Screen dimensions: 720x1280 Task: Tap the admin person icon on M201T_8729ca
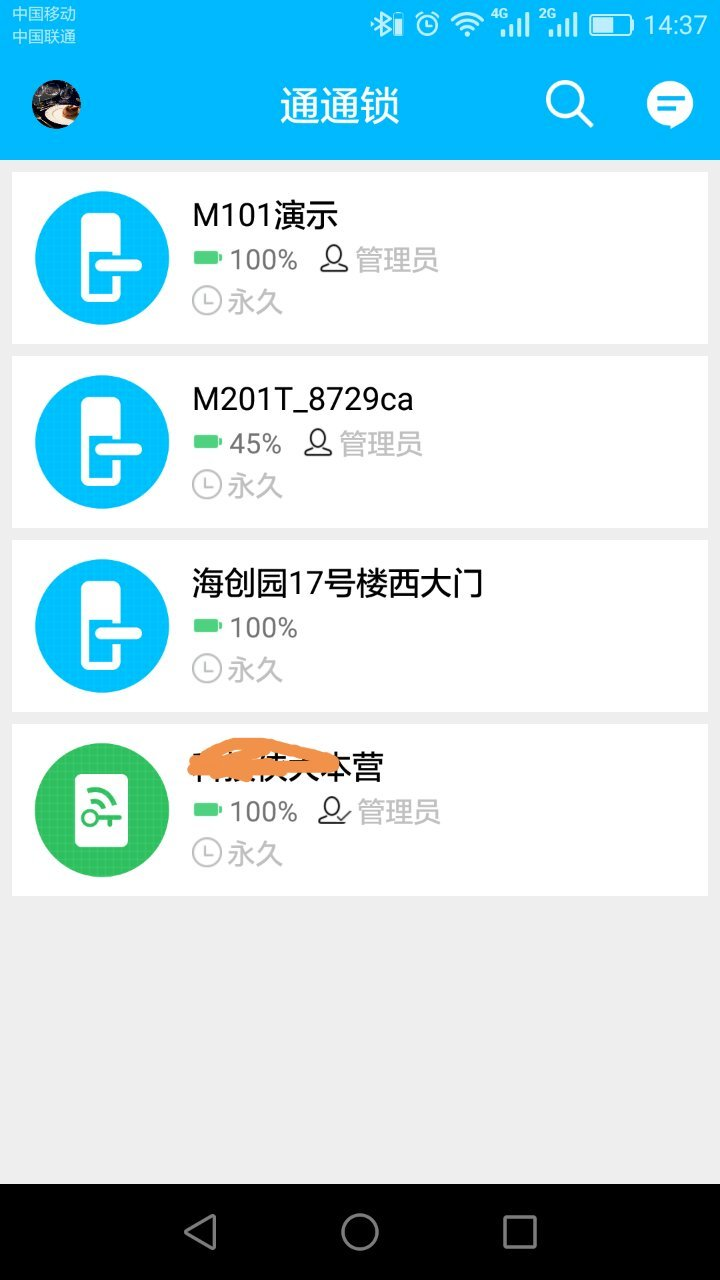(319, 443)
